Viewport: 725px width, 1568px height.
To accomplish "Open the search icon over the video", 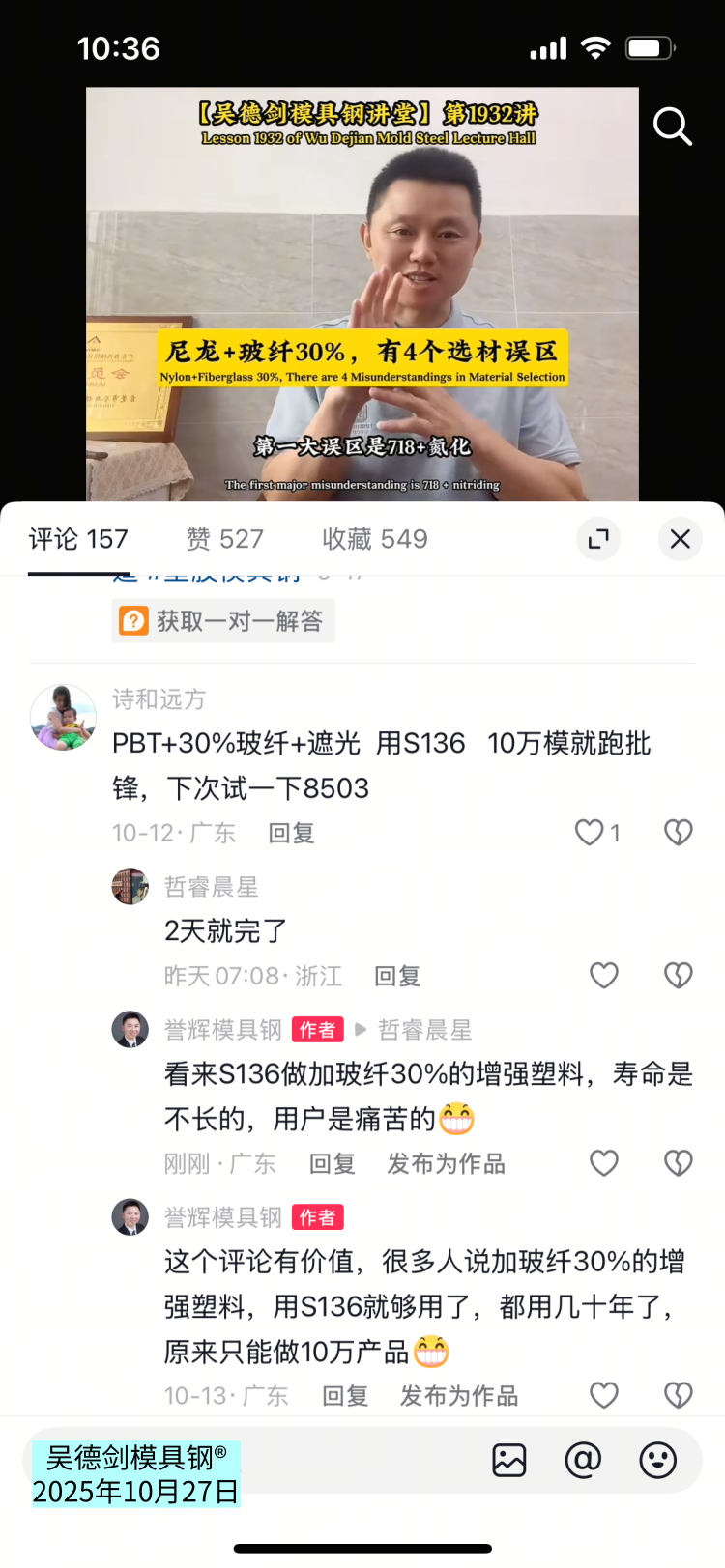I will pos(672,127).
